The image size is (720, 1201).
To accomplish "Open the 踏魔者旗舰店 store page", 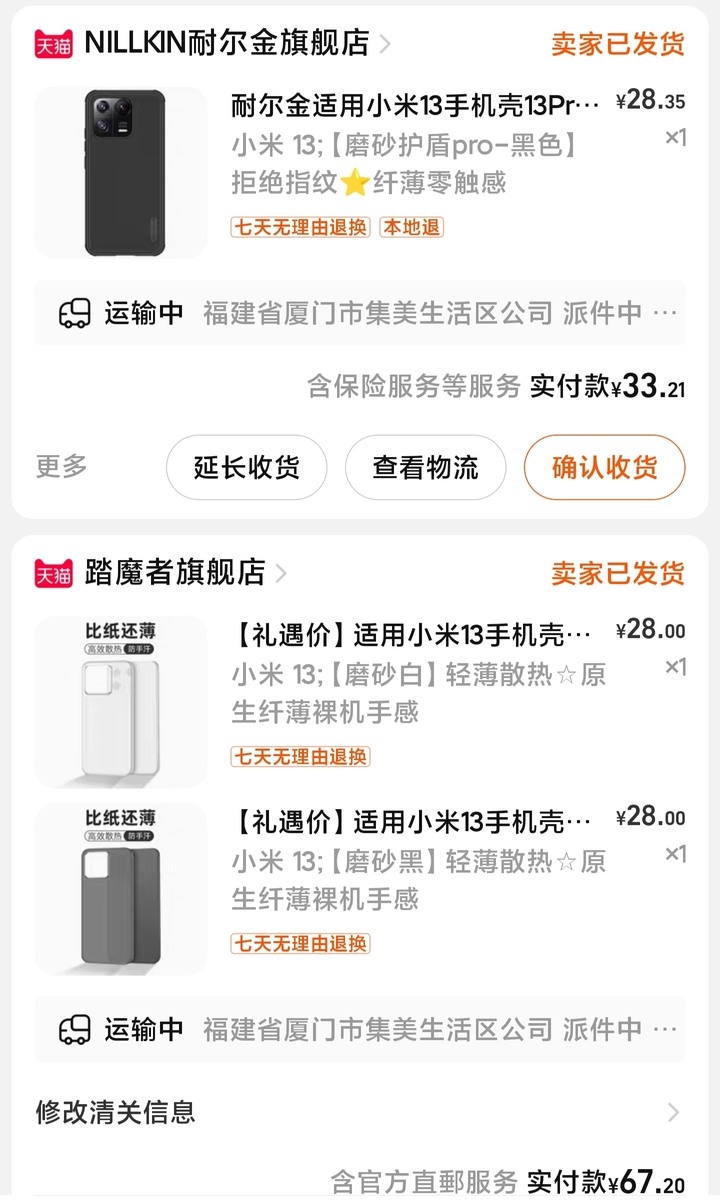I will [174, 572].
